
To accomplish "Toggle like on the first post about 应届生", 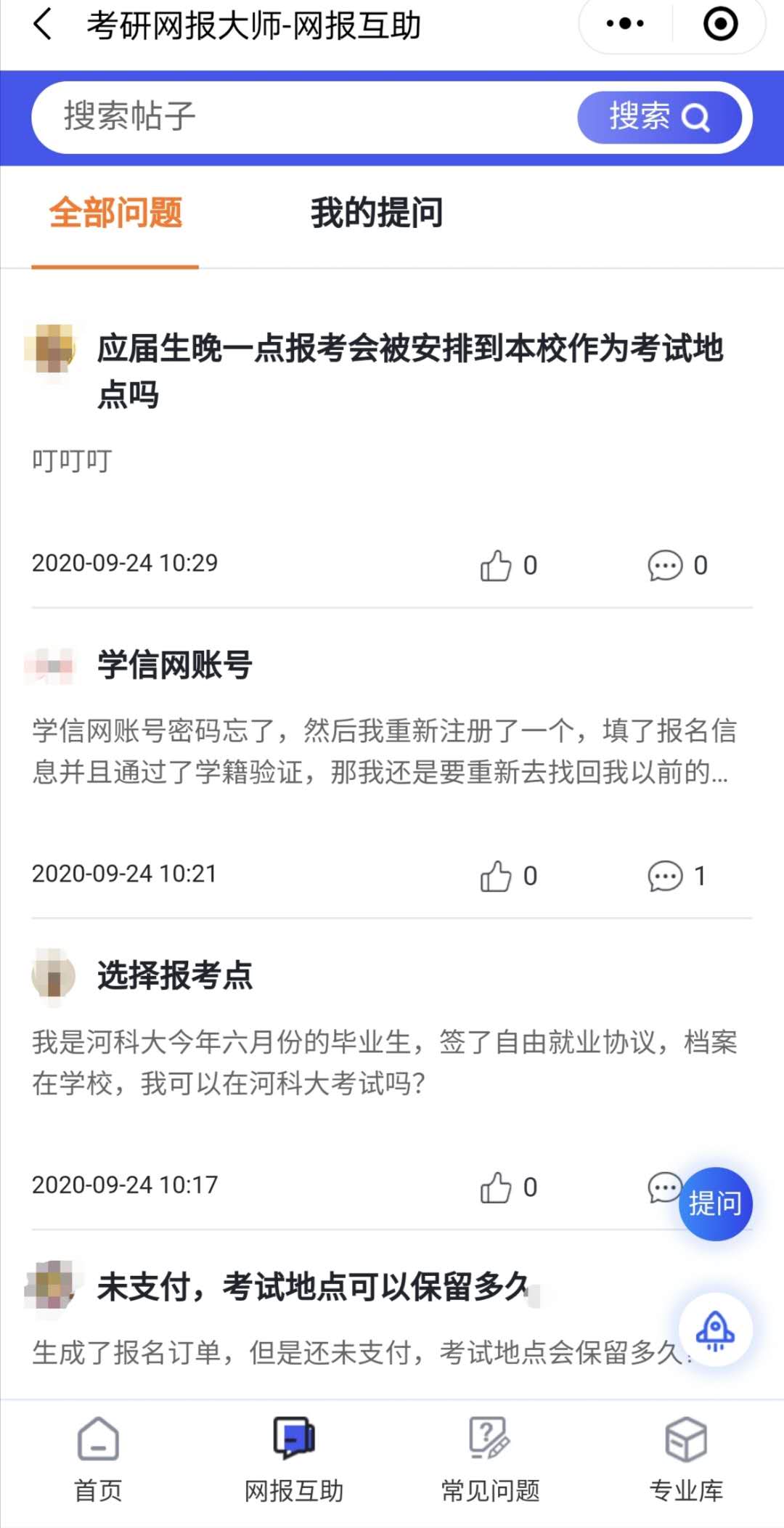I will tap(496, 565).
